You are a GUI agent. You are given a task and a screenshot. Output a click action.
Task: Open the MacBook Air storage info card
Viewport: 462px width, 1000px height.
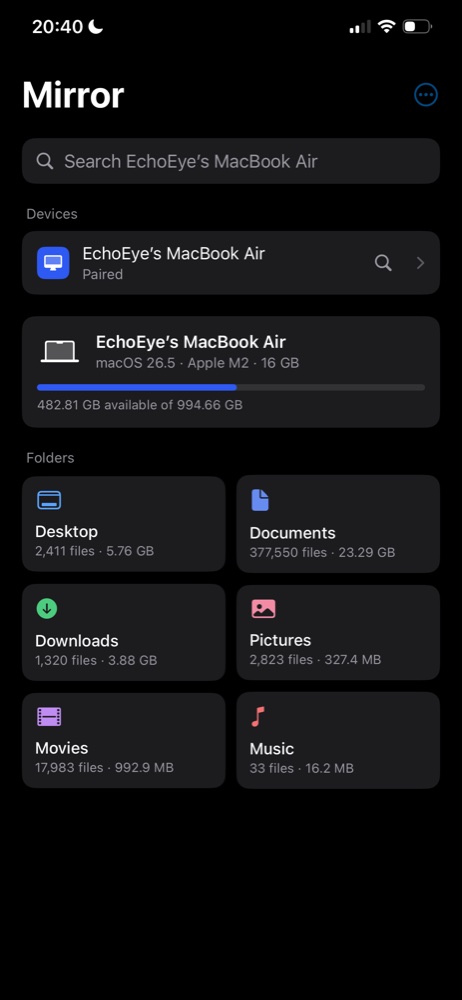tap(231, 372)
